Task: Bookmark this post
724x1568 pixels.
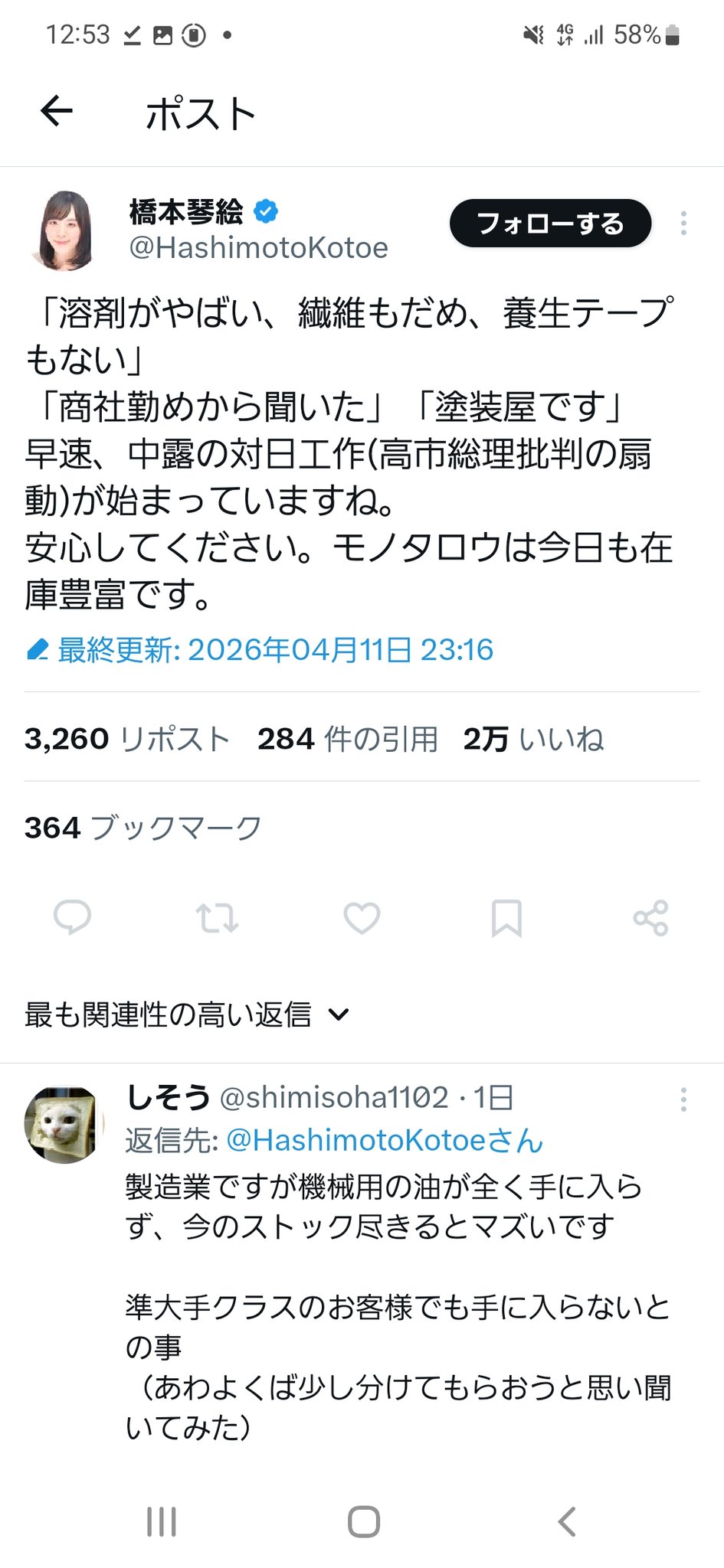Action: click(506, 917)
